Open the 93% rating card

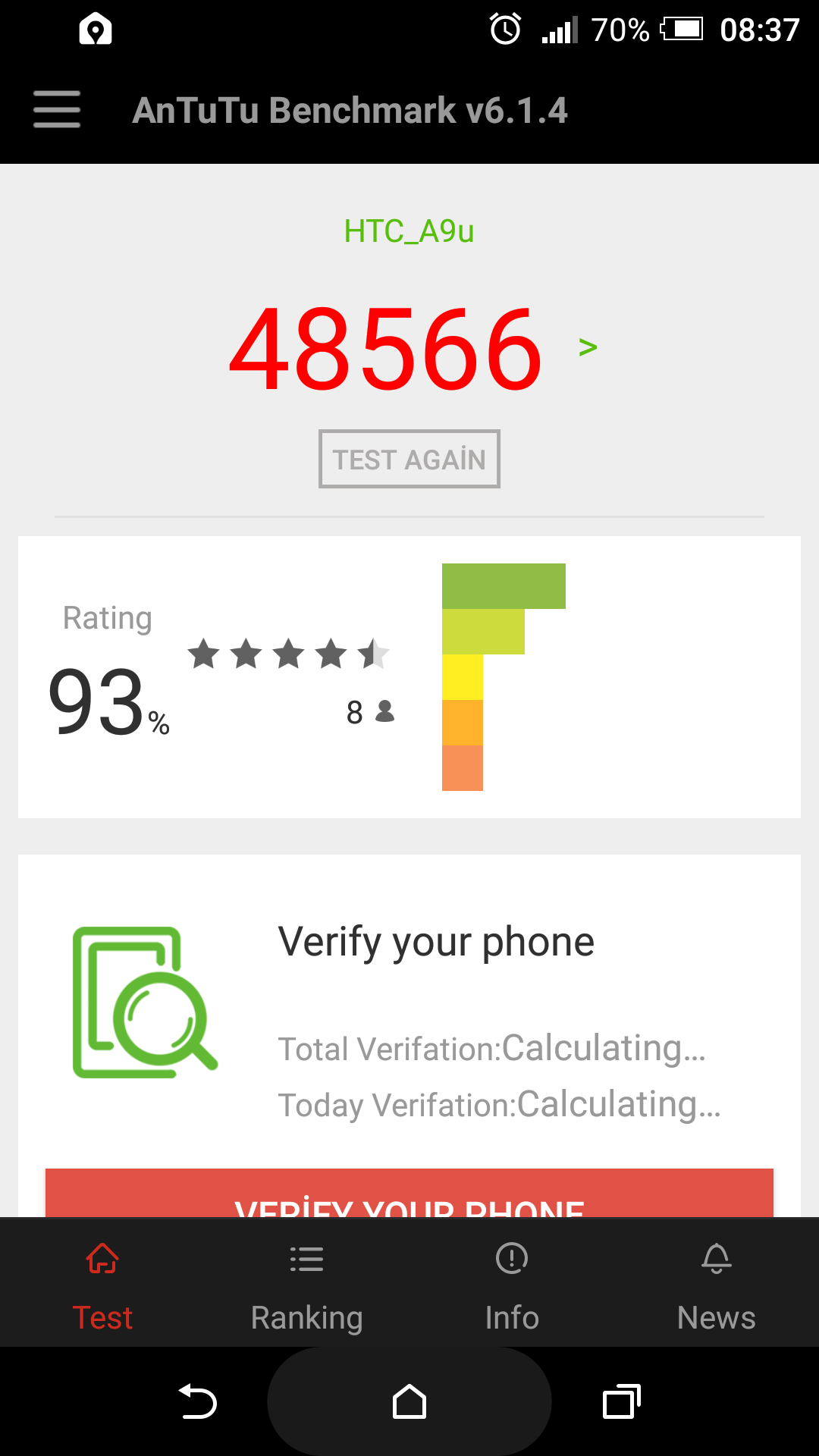point(409,677)
